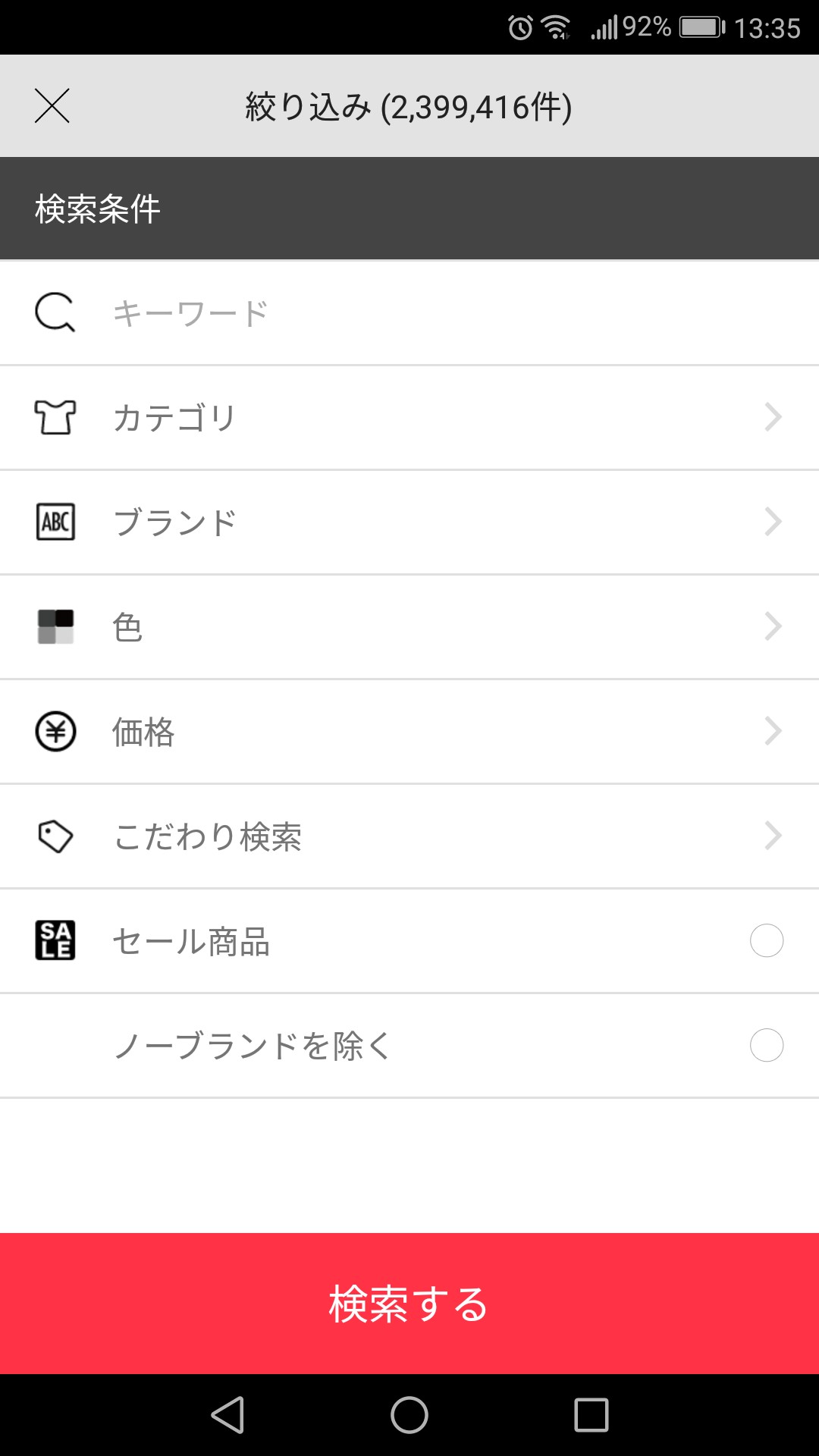The image size is (819, 1456).
Task: Open こだわり検索 detailed search options
Action: 409,836
